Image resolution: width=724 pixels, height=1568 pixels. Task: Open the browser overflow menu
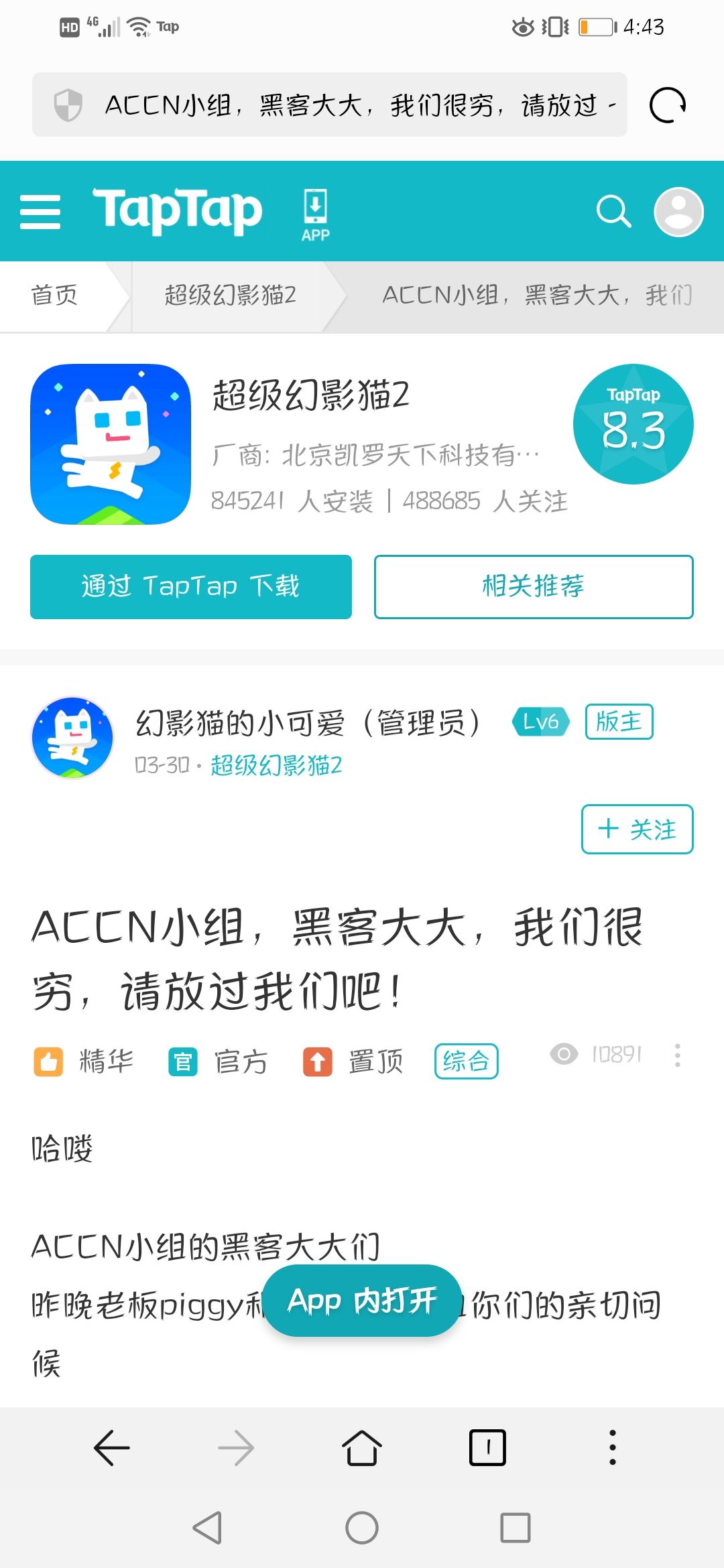tap(611, 1447)
